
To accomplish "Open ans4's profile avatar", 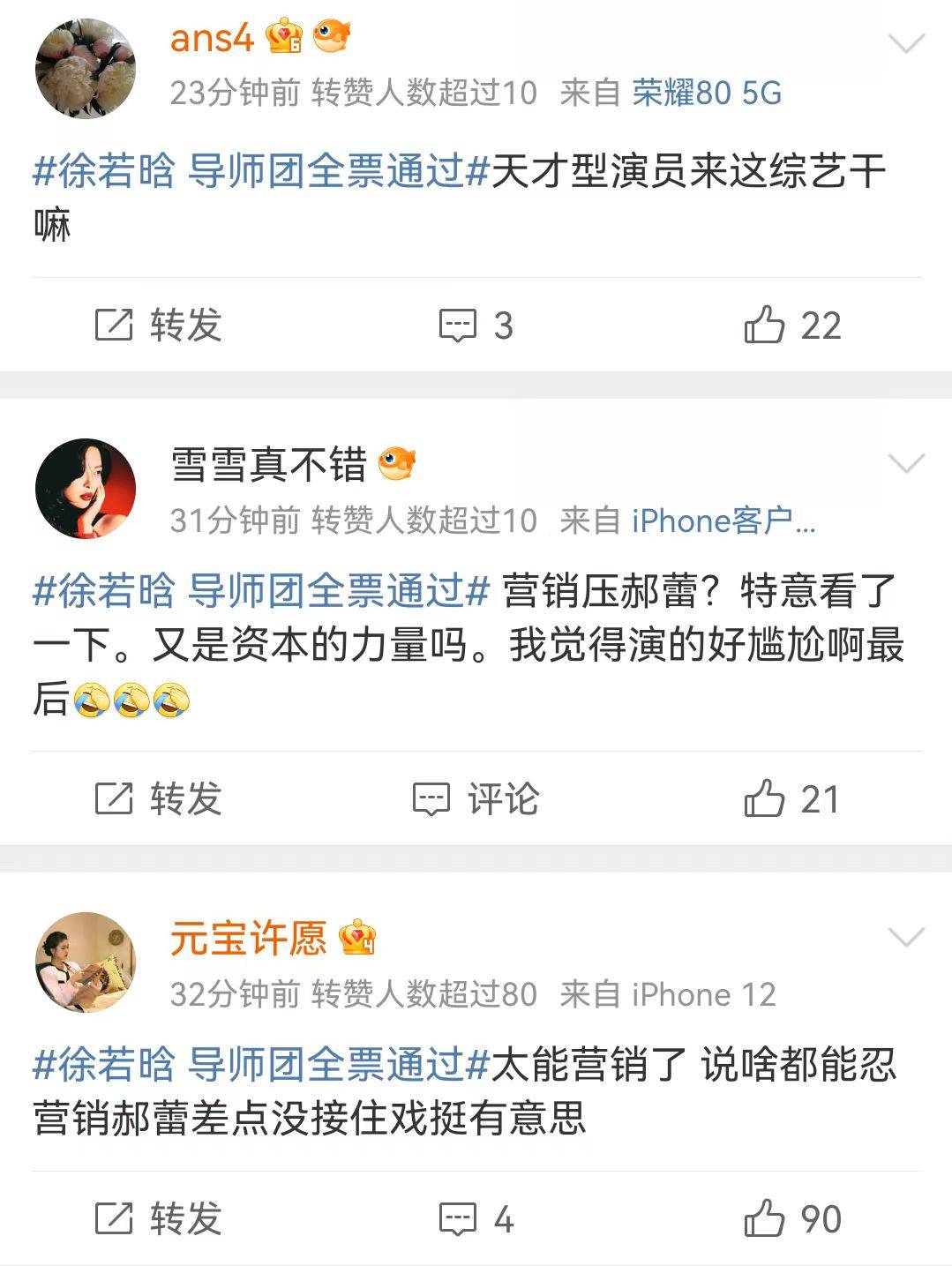I will [86, 68].
